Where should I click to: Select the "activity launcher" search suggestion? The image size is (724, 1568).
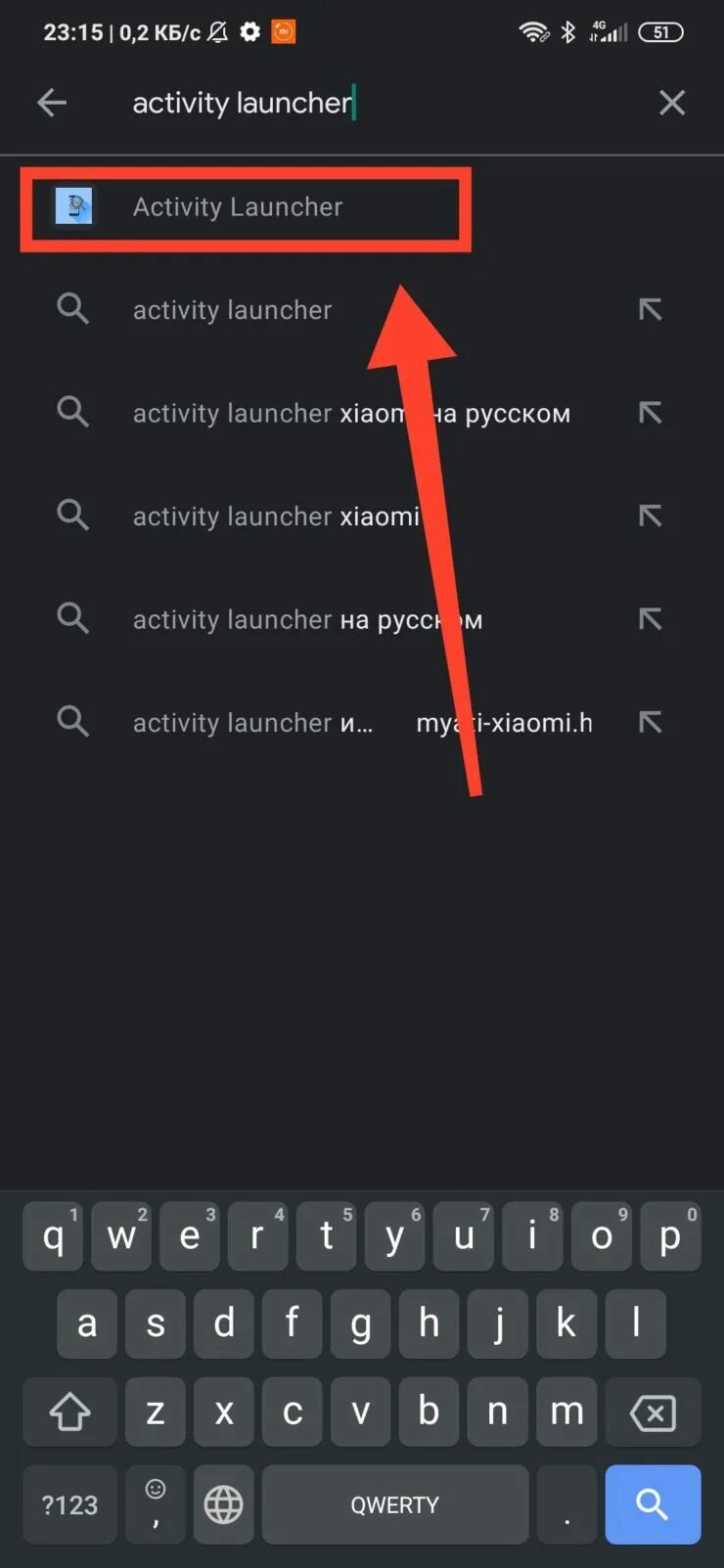click(362, 310)
